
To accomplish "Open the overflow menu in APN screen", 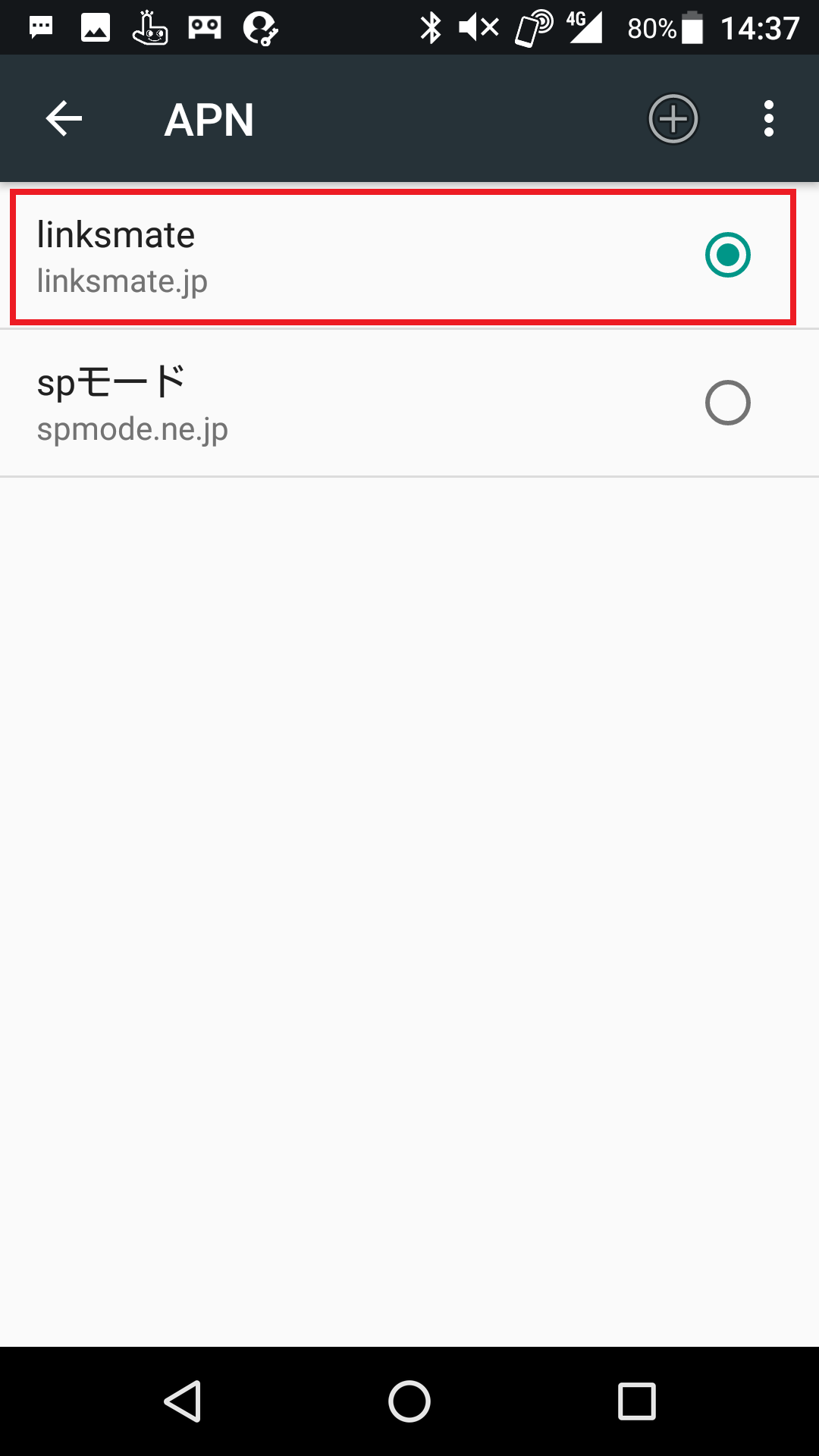I will coord(769,118).
